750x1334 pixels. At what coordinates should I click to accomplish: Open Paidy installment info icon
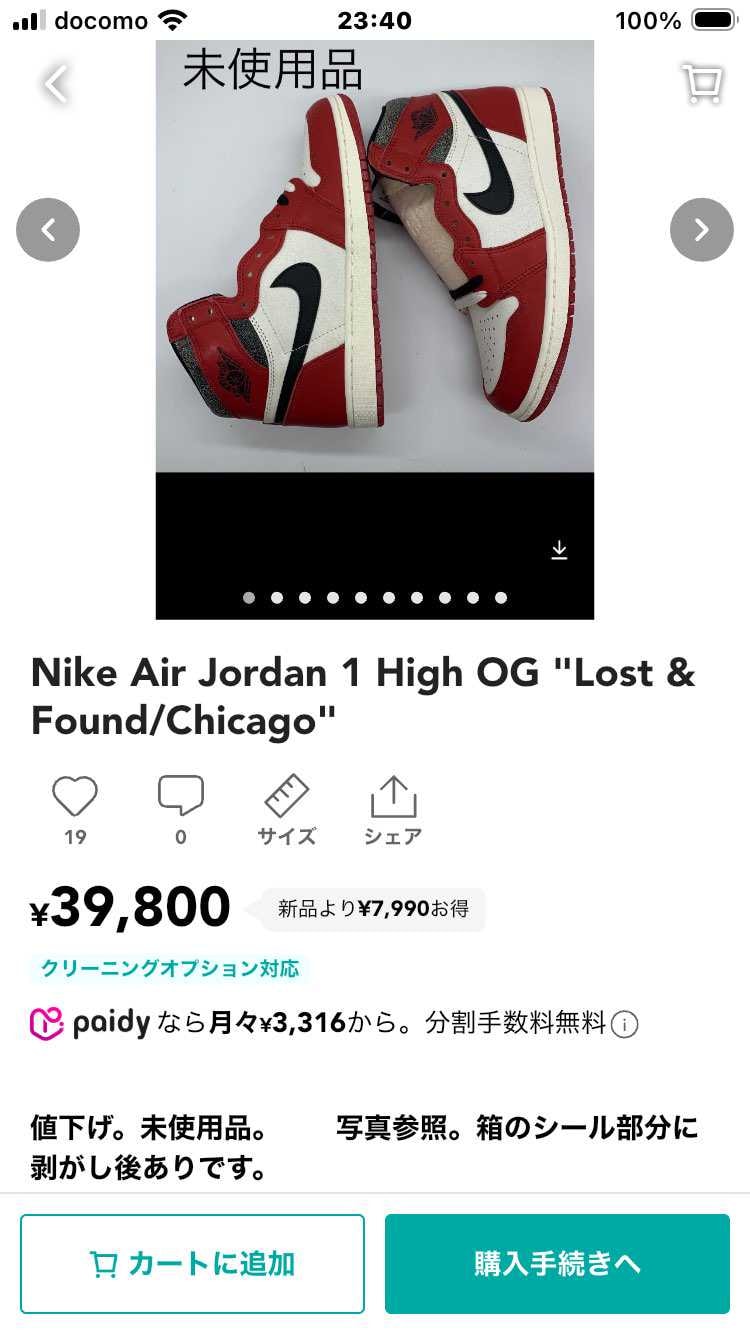click(625, 1025)
